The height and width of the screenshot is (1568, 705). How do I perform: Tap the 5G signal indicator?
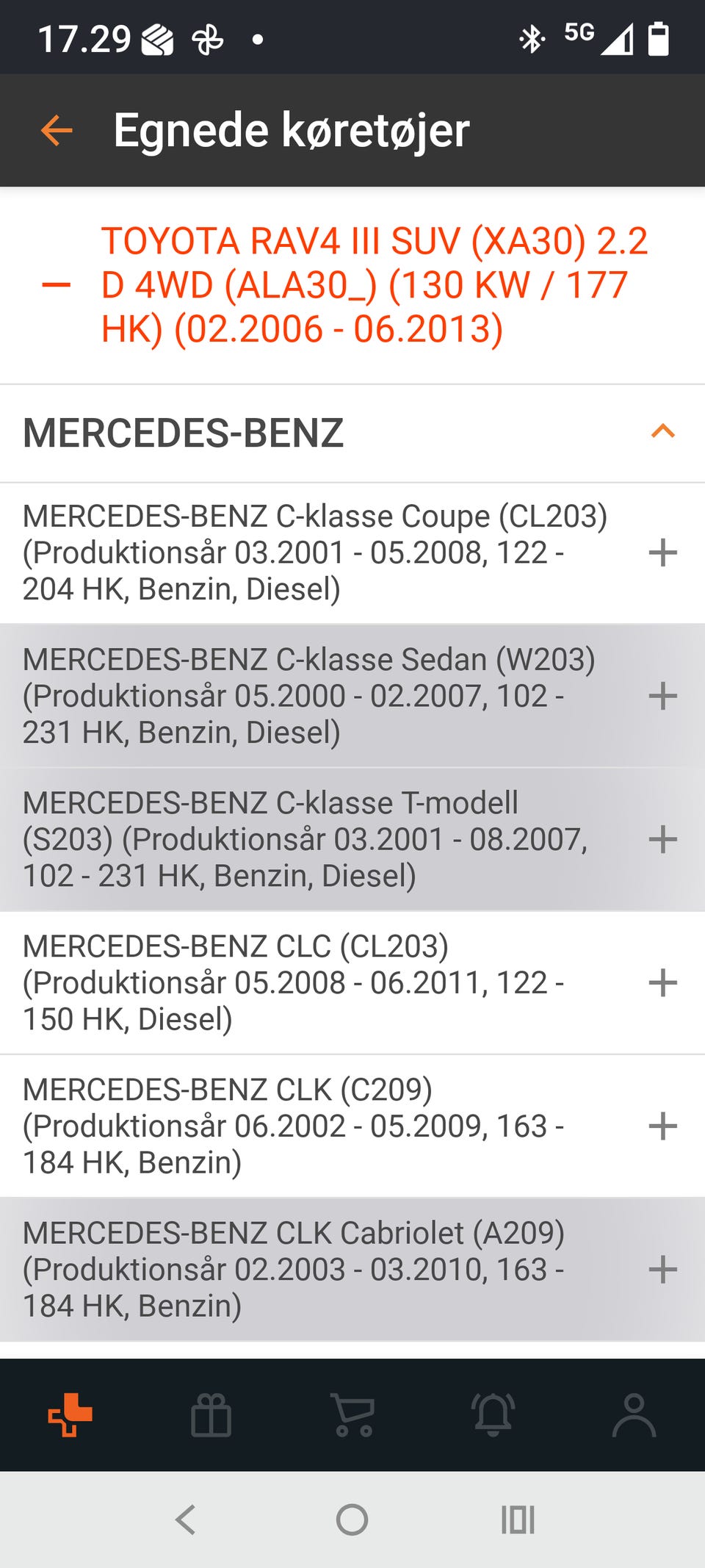pyautogui.click(x=580, y=34)
